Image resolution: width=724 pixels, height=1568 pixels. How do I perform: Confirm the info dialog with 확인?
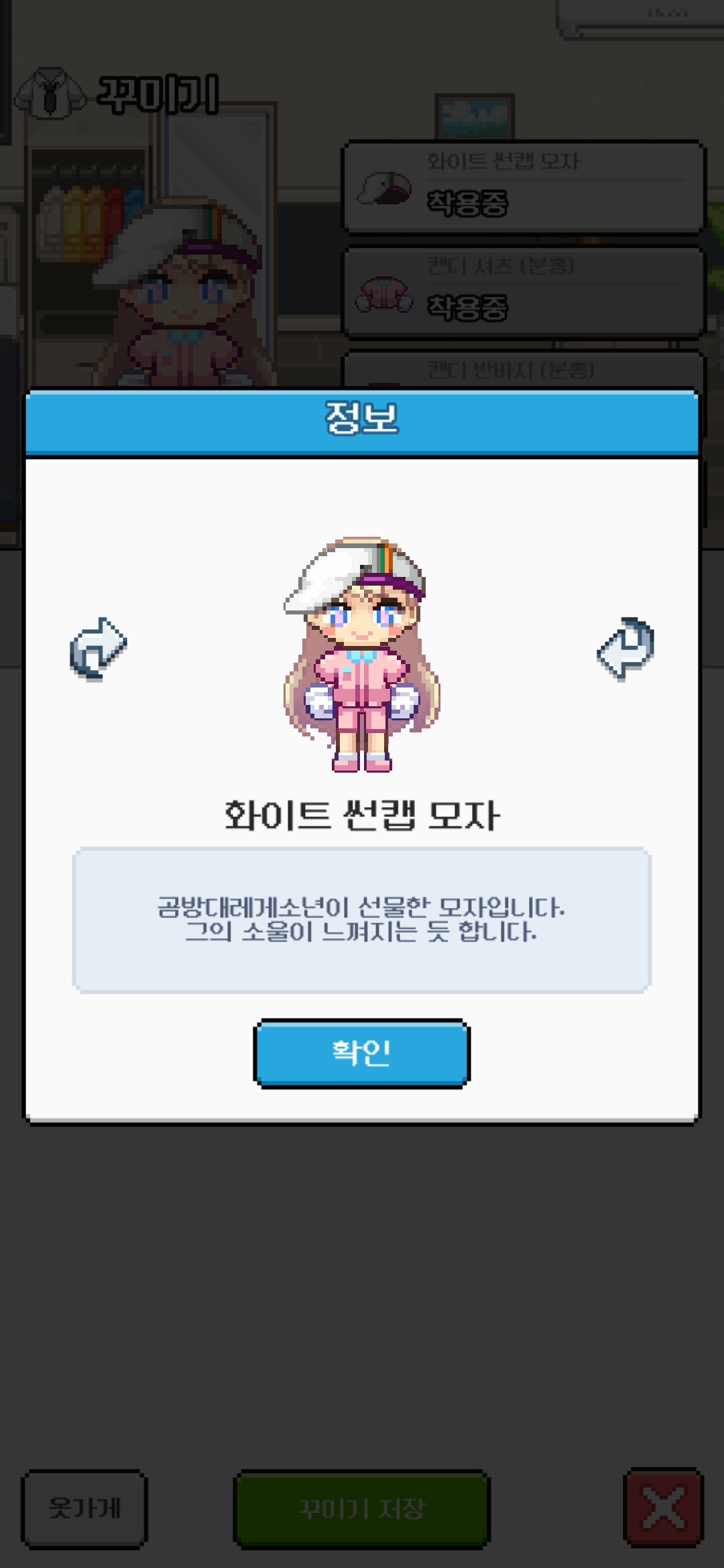point(361,1053)
